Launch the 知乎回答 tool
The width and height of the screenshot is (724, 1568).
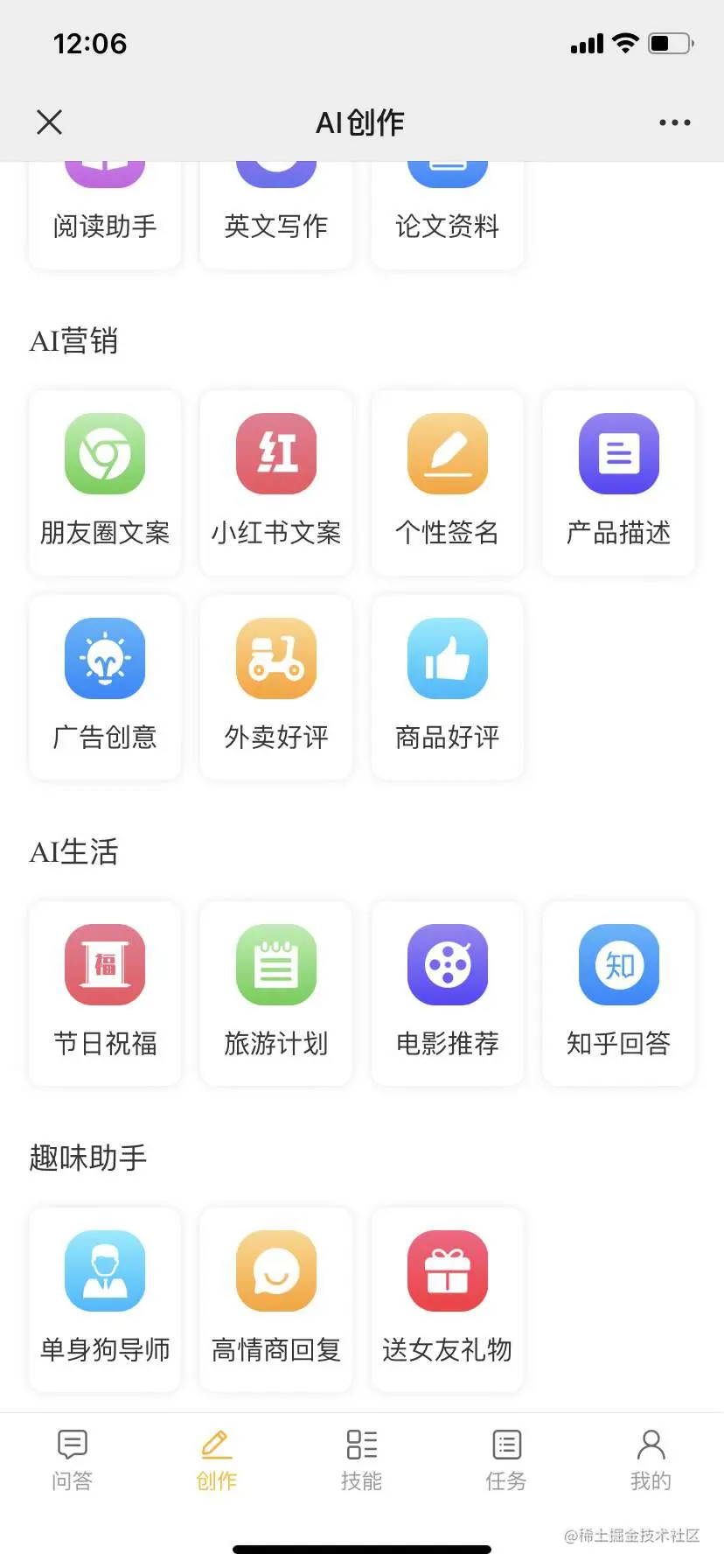[619, 993]
